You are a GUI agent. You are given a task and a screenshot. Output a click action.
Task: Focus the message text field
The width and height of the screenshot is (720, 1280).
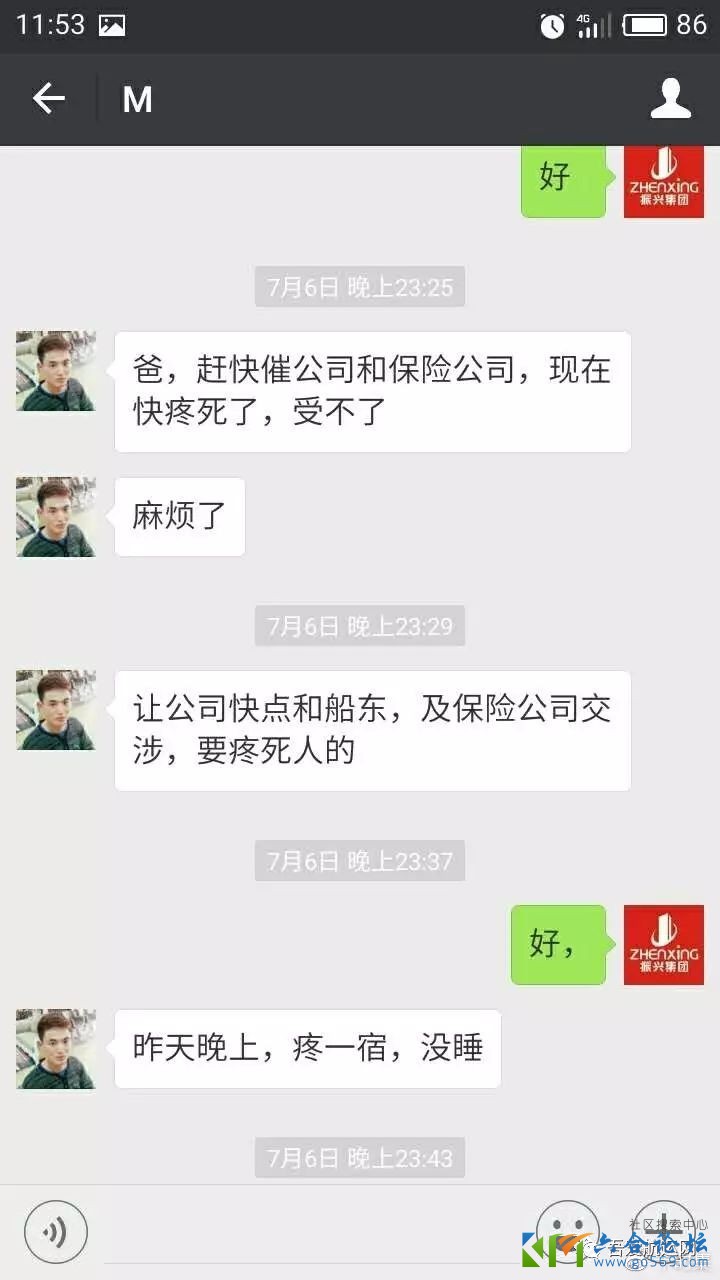[x=310, y=1232]
